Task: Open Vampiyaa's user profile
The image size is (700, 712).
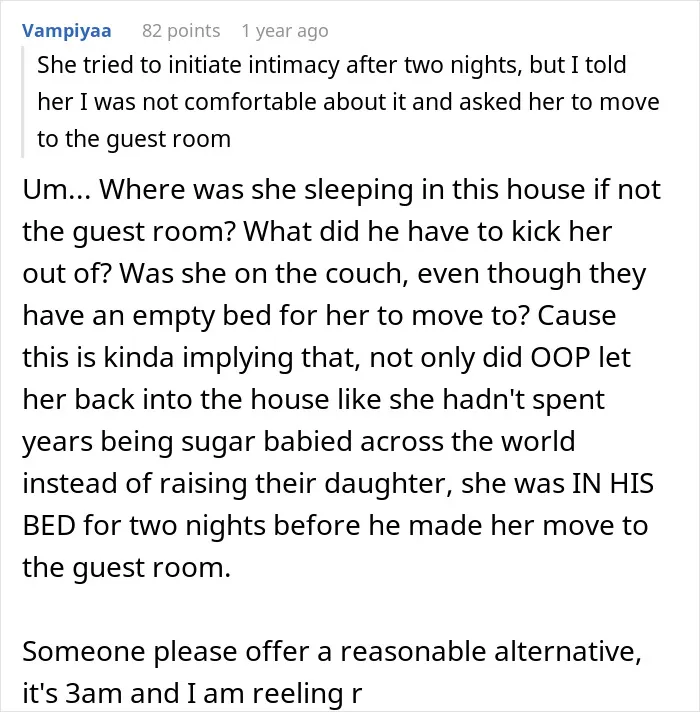Action: click(67, 31)
